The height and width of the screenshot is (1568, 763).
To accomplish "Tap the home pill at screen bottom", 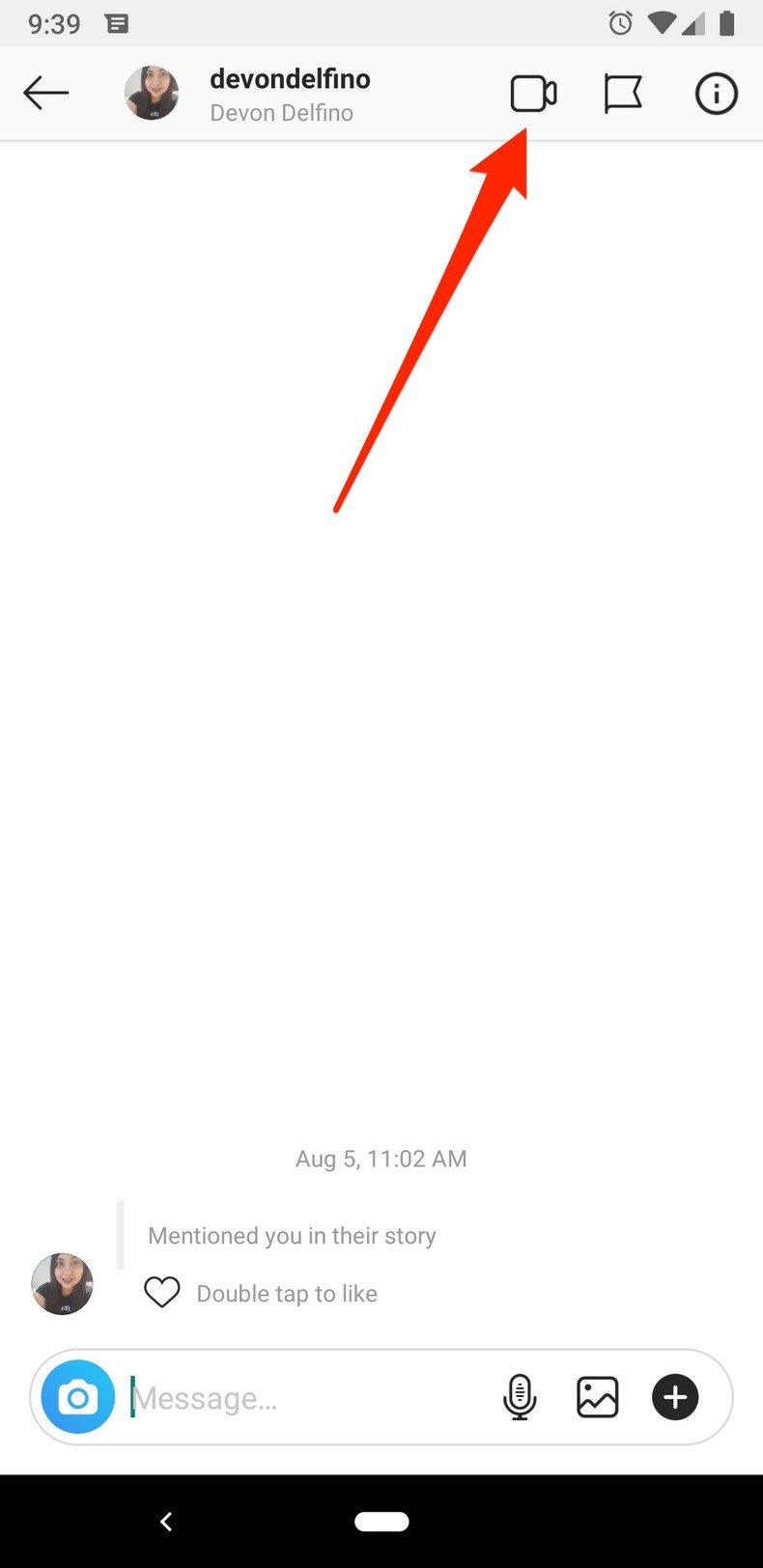I will click(381, 1521).
